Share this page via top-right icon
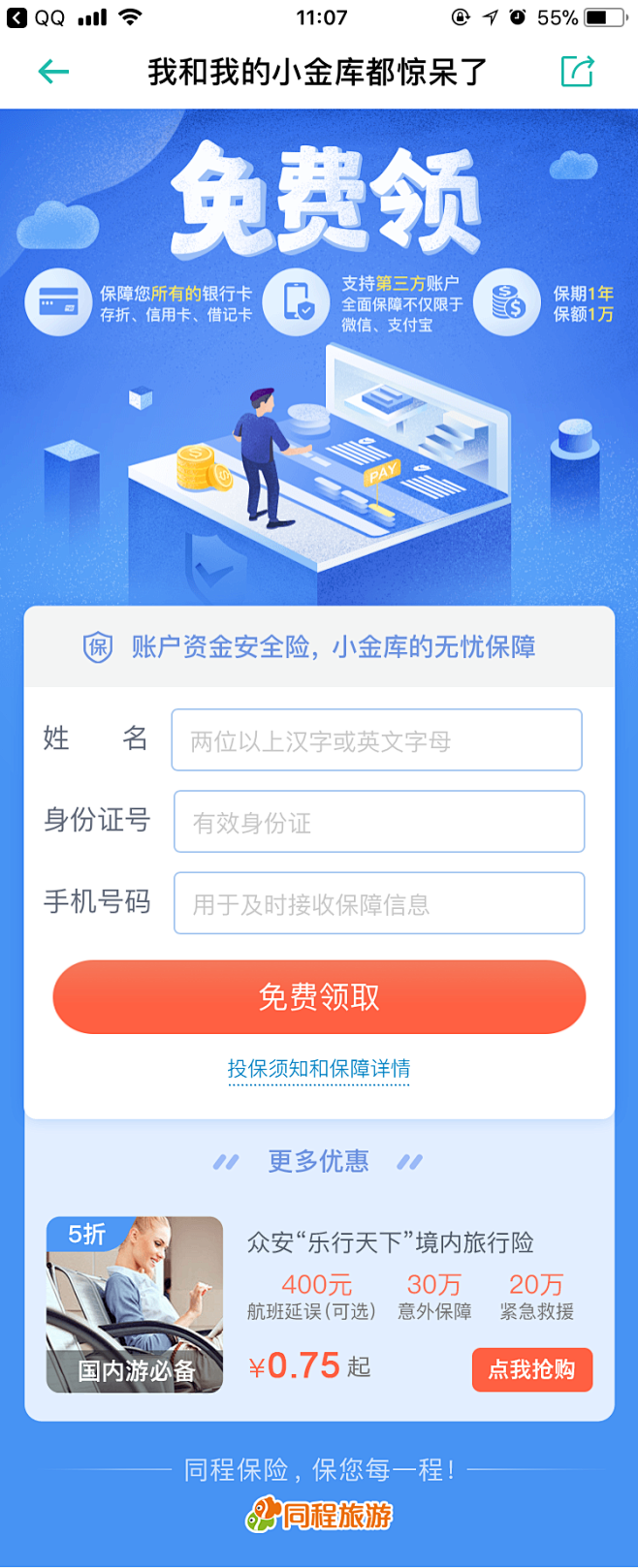 tap(577, 71)
